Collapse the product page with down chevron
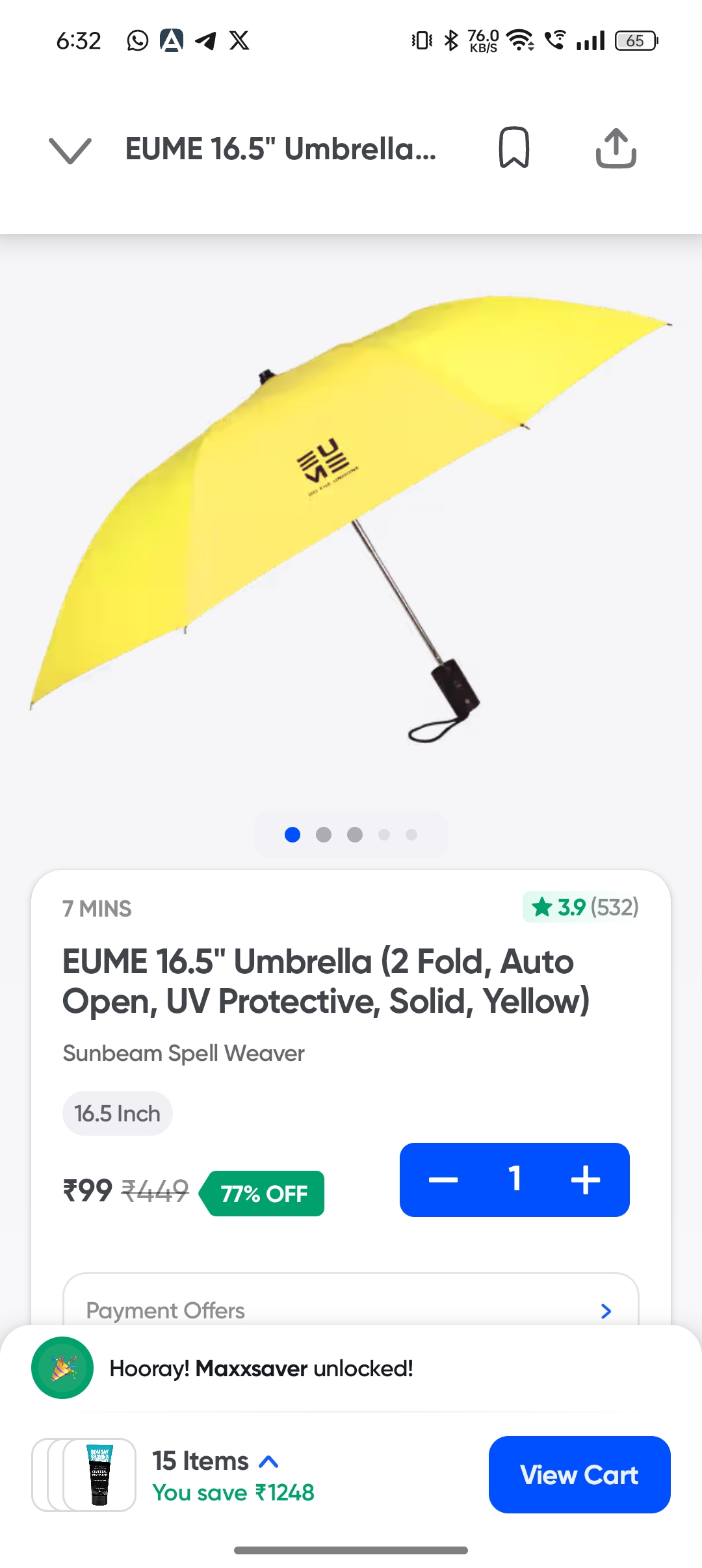This screenshot has height=1568, width=702. pyautogui.click(x=70, y=150)
